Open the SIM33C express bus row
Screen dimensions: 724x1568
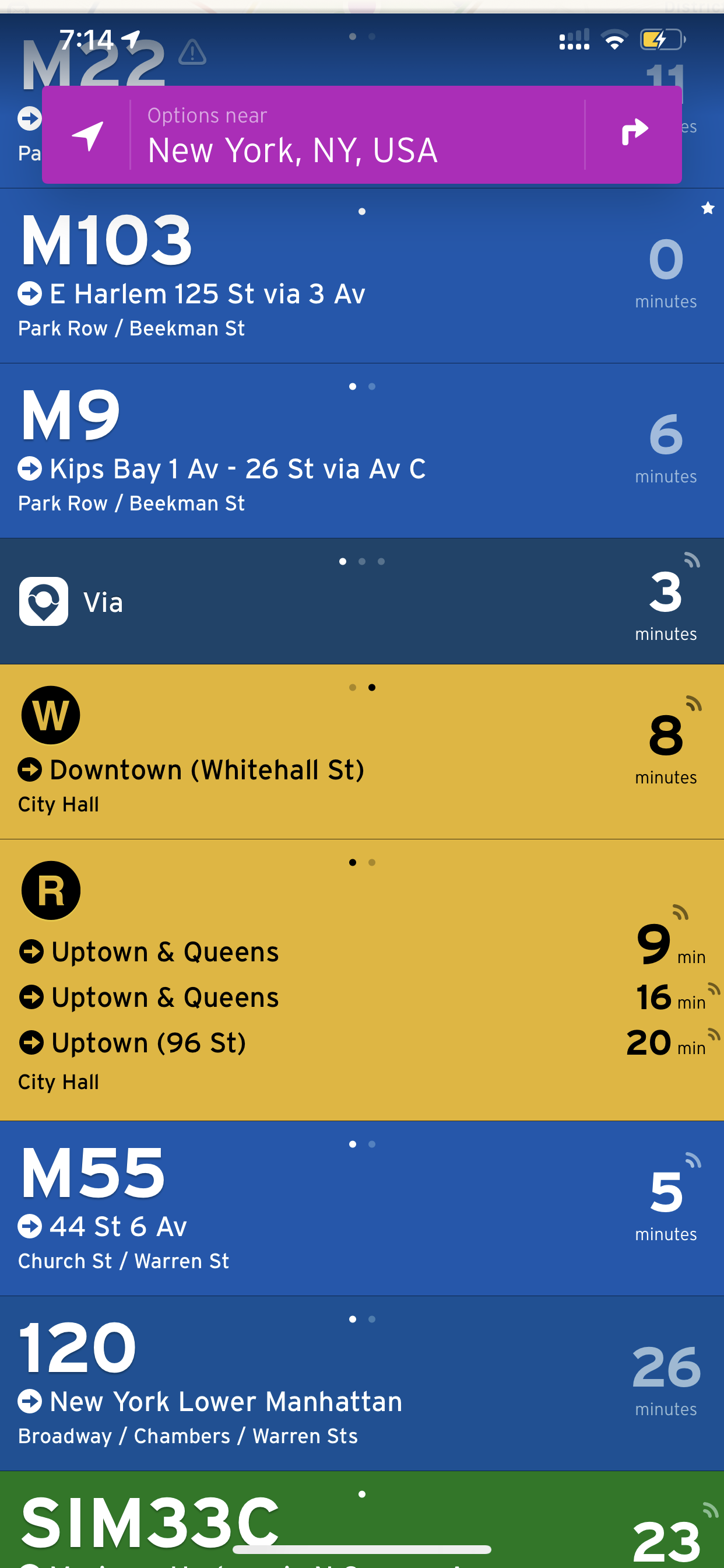click(x=362, y=1520)
